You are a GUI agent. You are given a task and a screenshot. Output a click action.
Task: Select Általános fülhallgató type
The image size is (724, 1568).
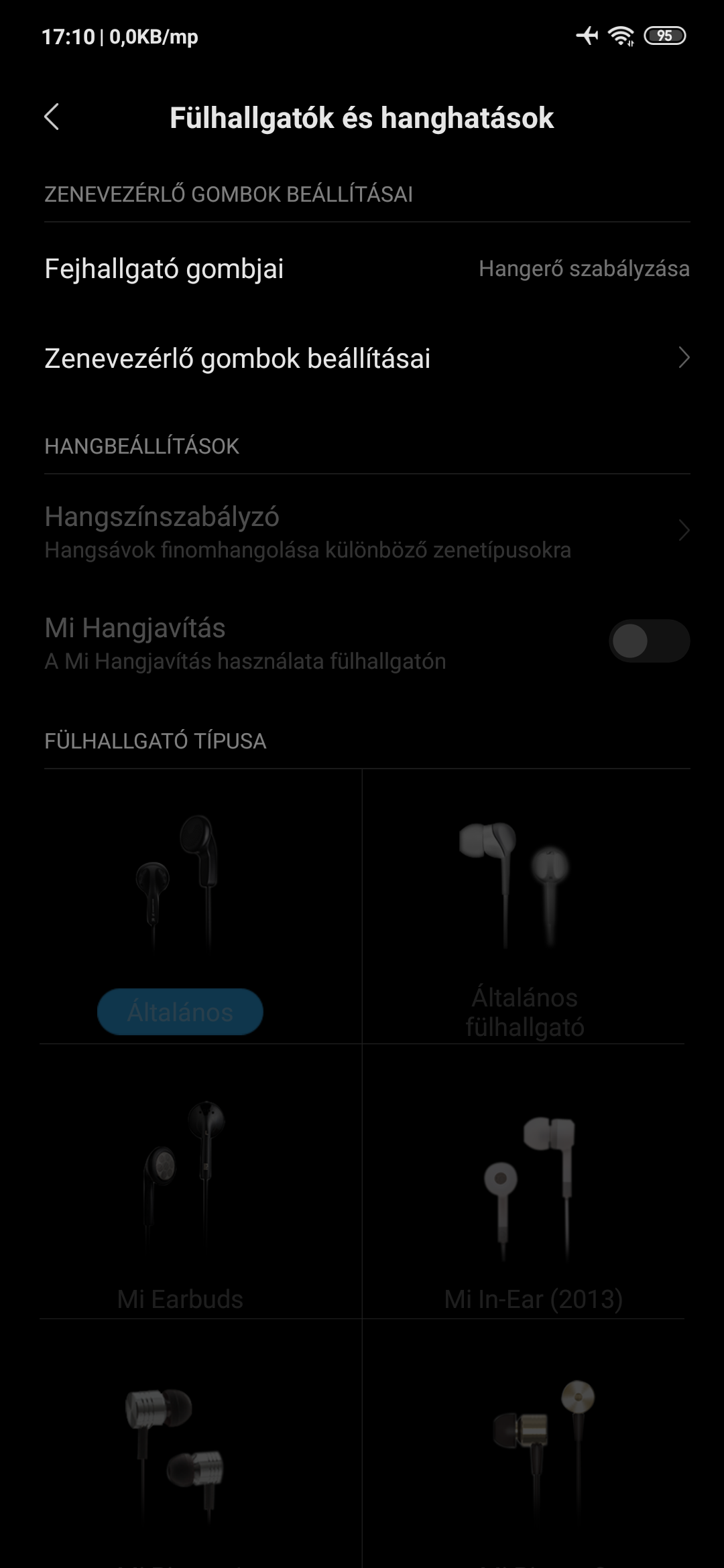[524, 906]
